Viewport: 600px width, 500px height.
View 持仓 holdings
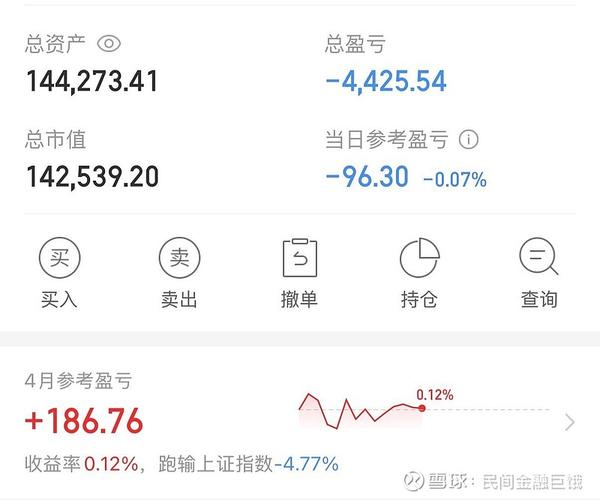[x=419, y=273]
